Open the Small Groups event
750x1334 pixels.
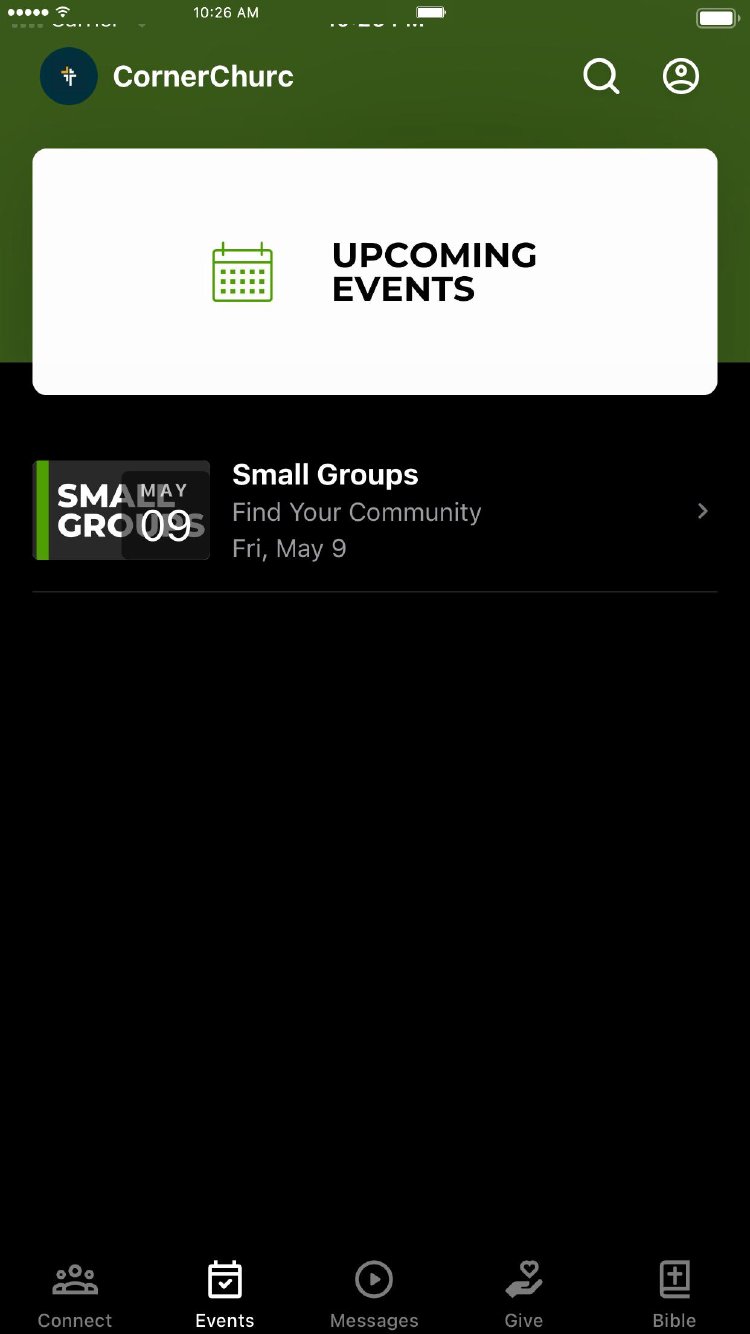[374, 511]
